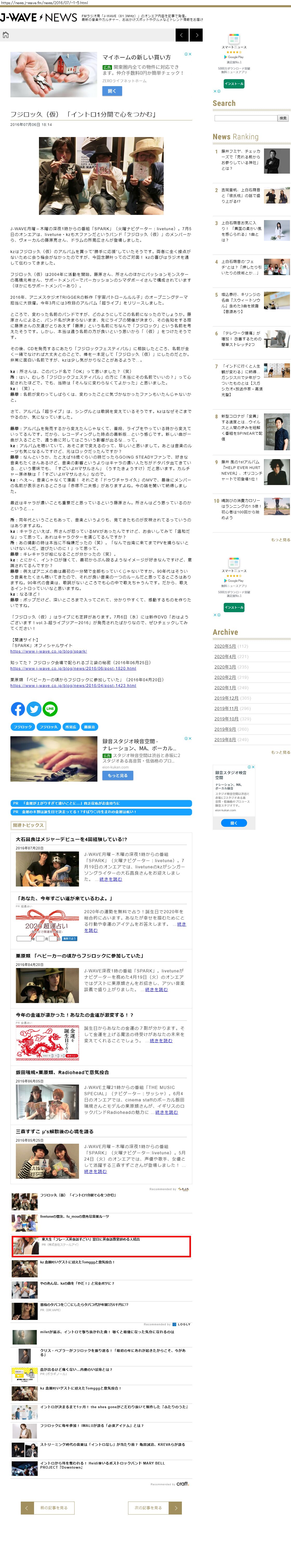
Task: Open the 三森すずこ μ's related article
Action: click(x=55, y=1131)
